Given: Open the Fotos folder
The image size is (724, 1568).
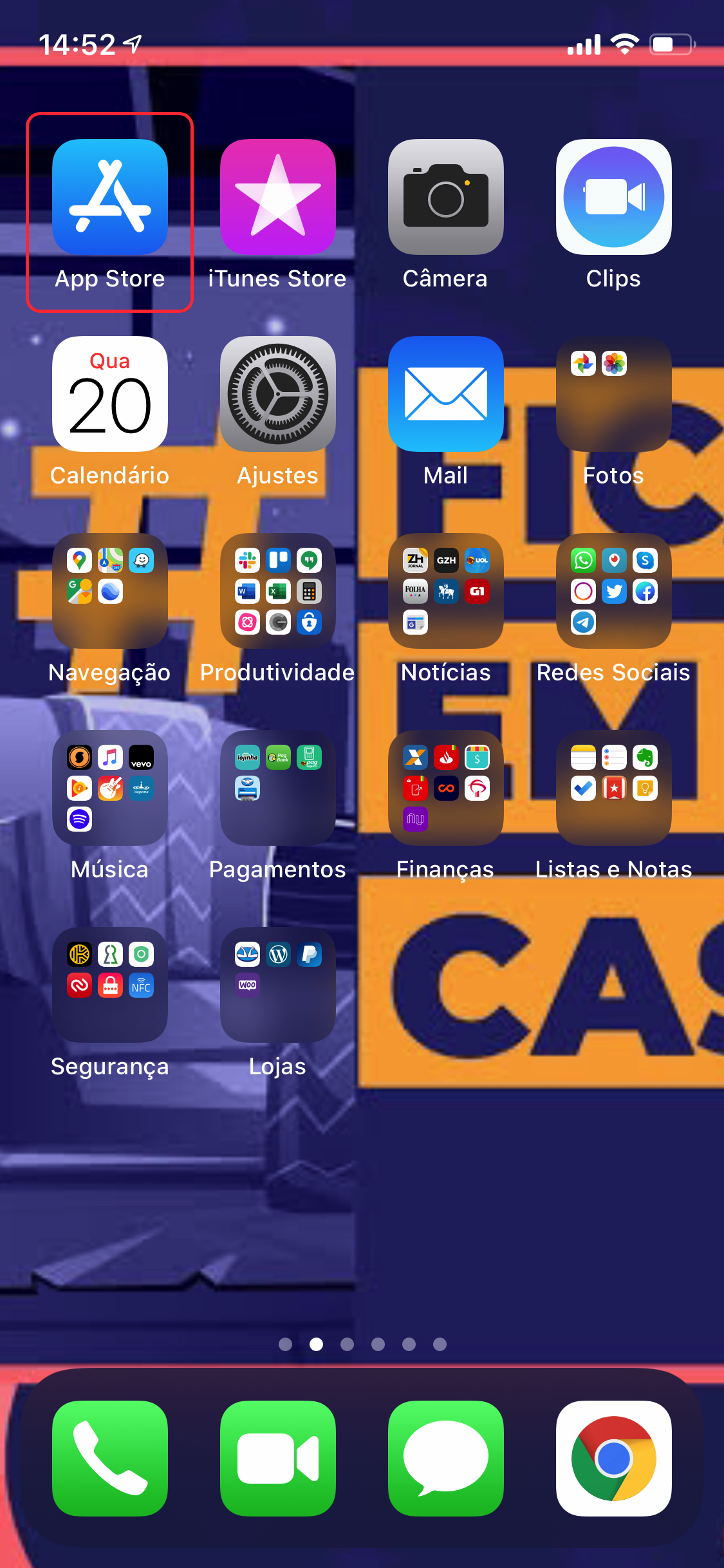Looking at the screenshot, I should [x=613, y=394].
